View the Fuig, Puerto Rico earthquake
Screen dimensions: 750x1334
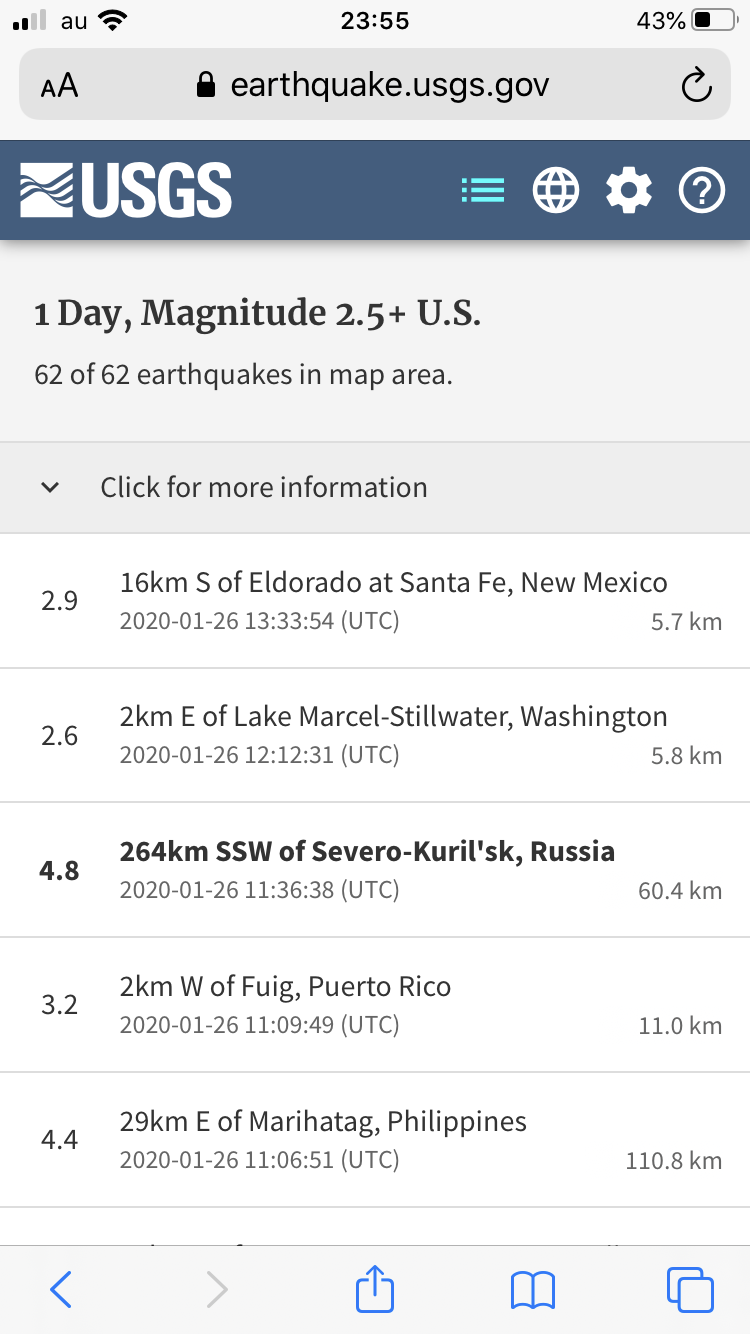tap(285, 1004)
